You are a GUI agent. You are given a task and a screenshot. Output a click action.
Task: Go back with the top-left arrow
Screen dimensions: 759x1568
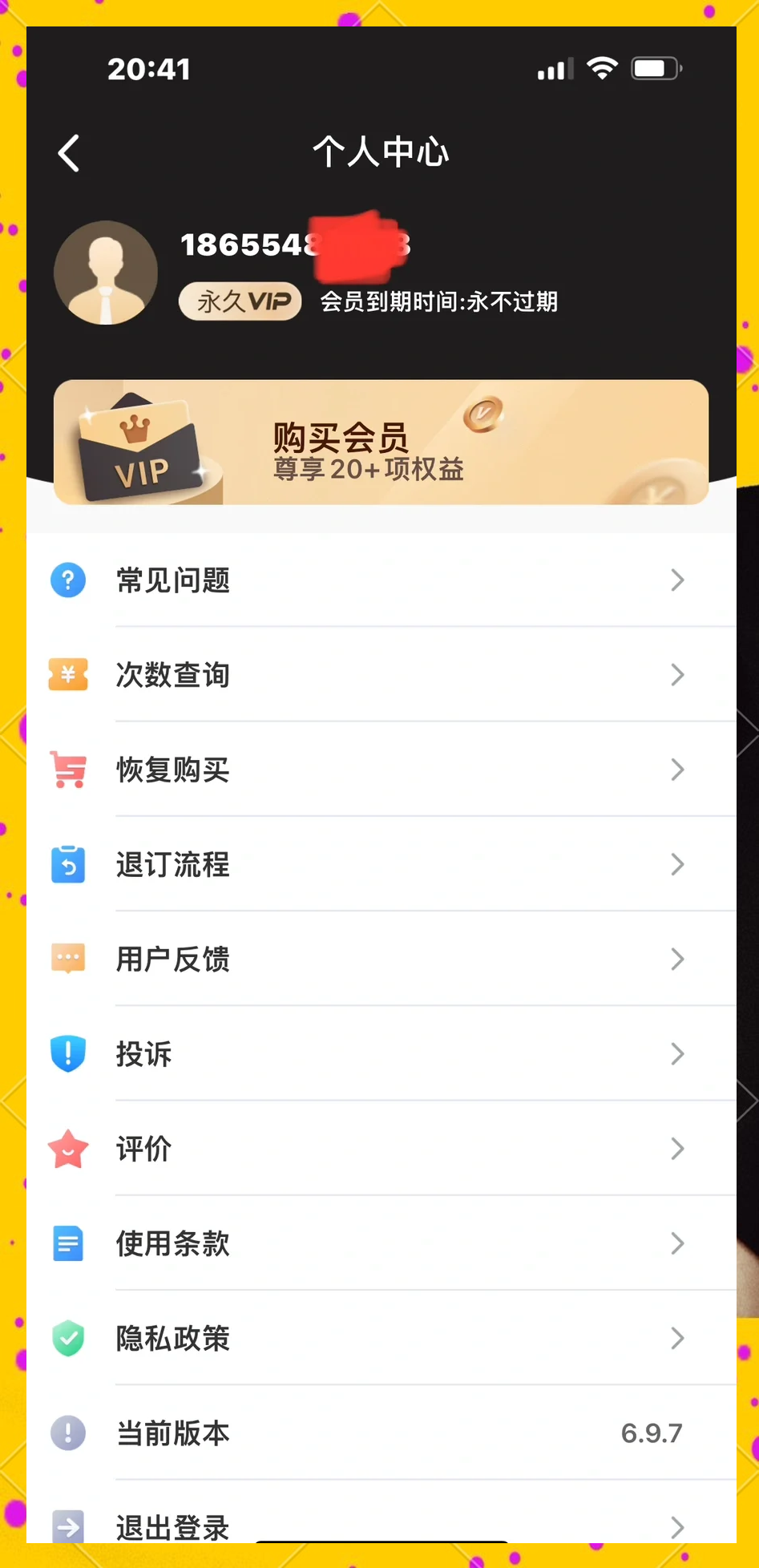[69, 152]
